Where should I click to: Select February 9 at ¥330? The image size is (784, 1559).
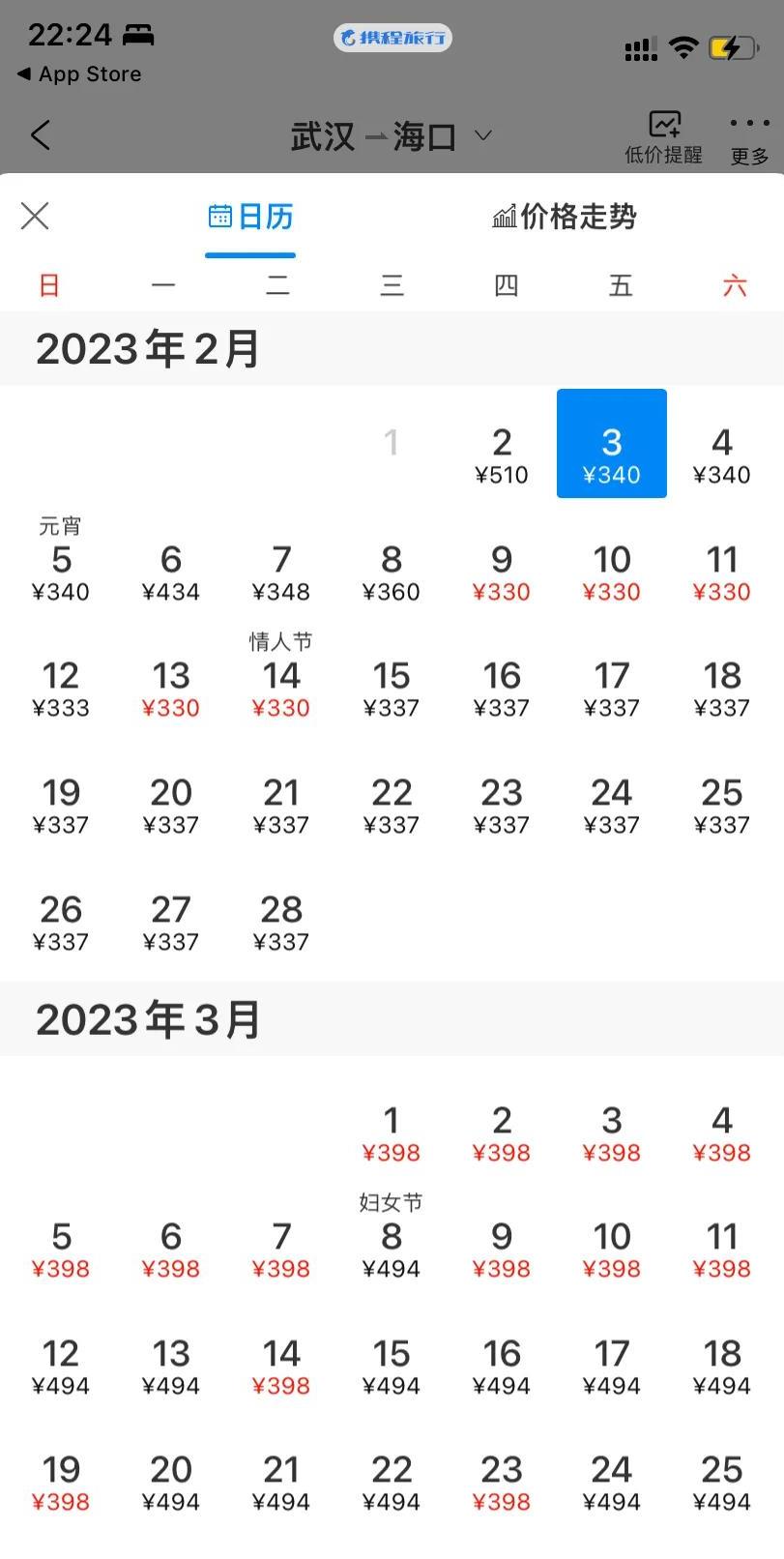[x=502, y=572]
